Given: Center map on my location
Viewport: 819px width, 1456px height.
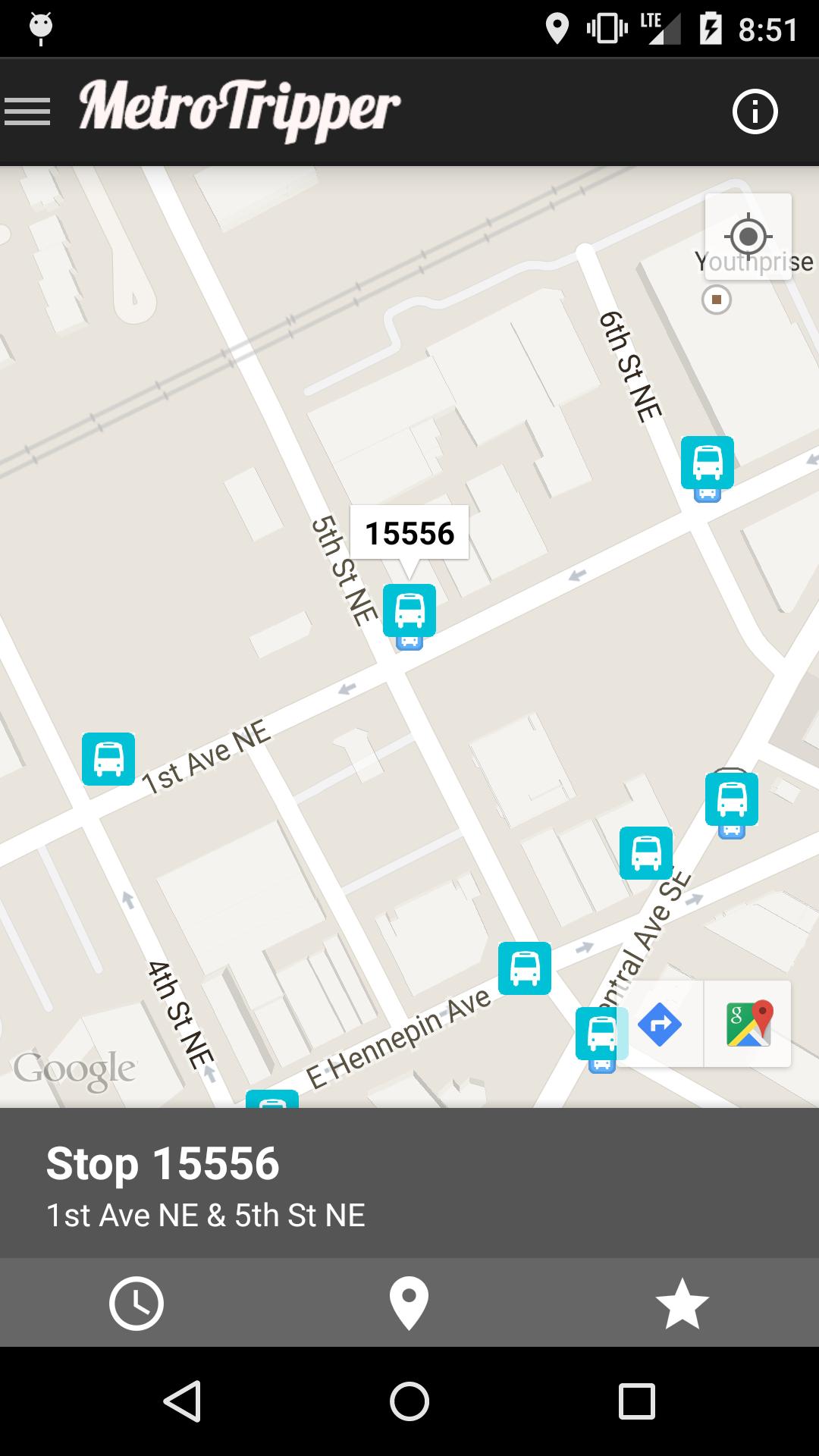Looking at the screenshot, I should 748,237.
